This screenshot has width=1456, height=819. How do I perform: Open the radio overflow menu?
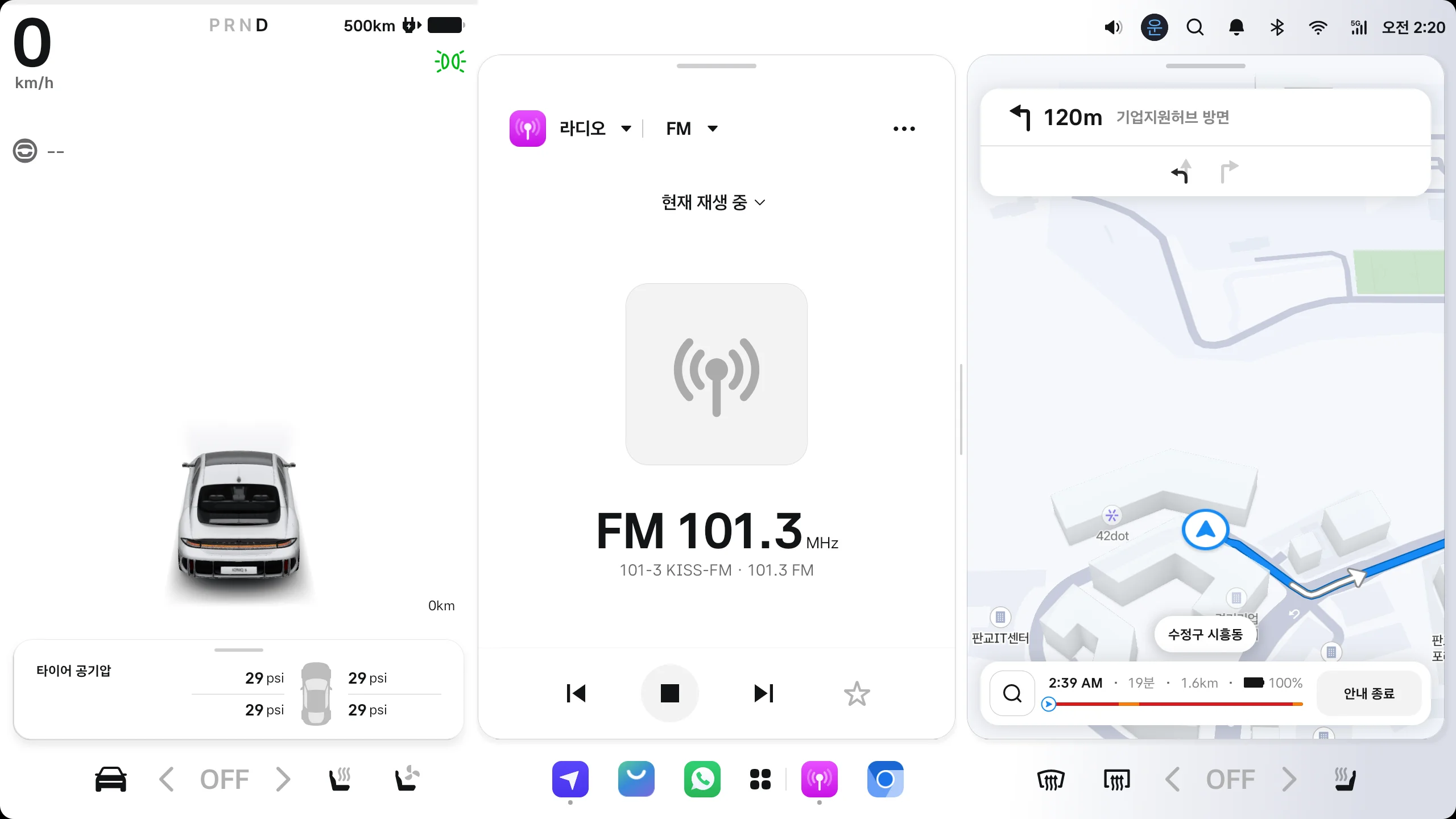[x=904, y=129]
